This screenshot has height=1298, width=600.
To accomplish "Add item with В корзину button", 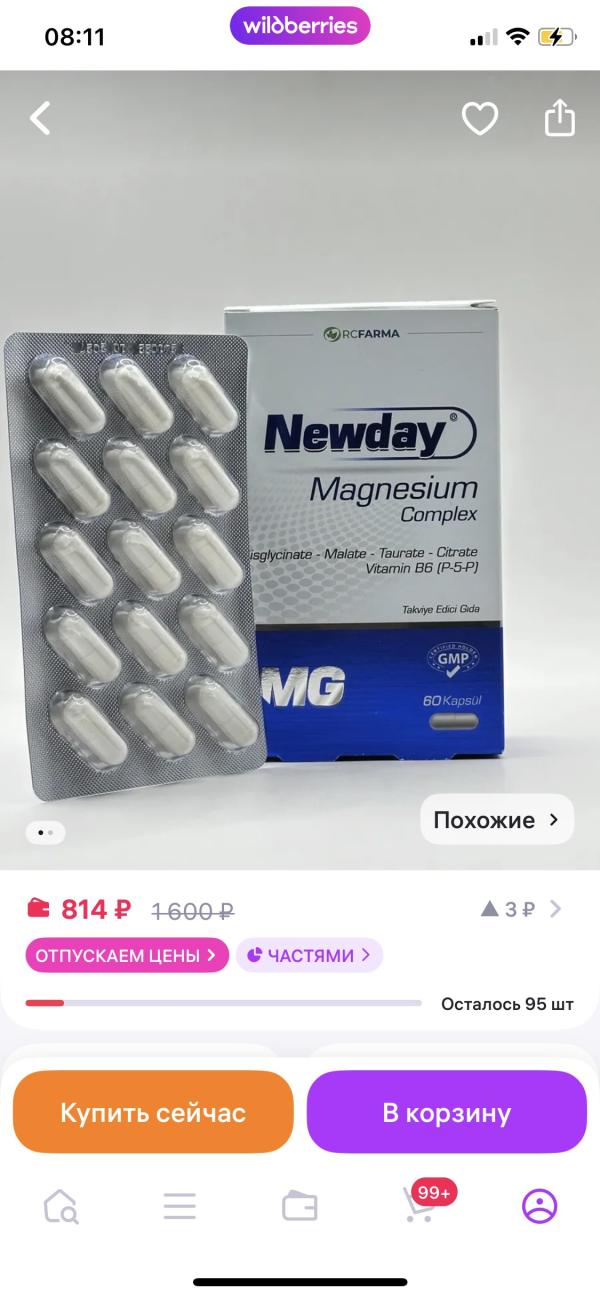I will click(446, 1112).
